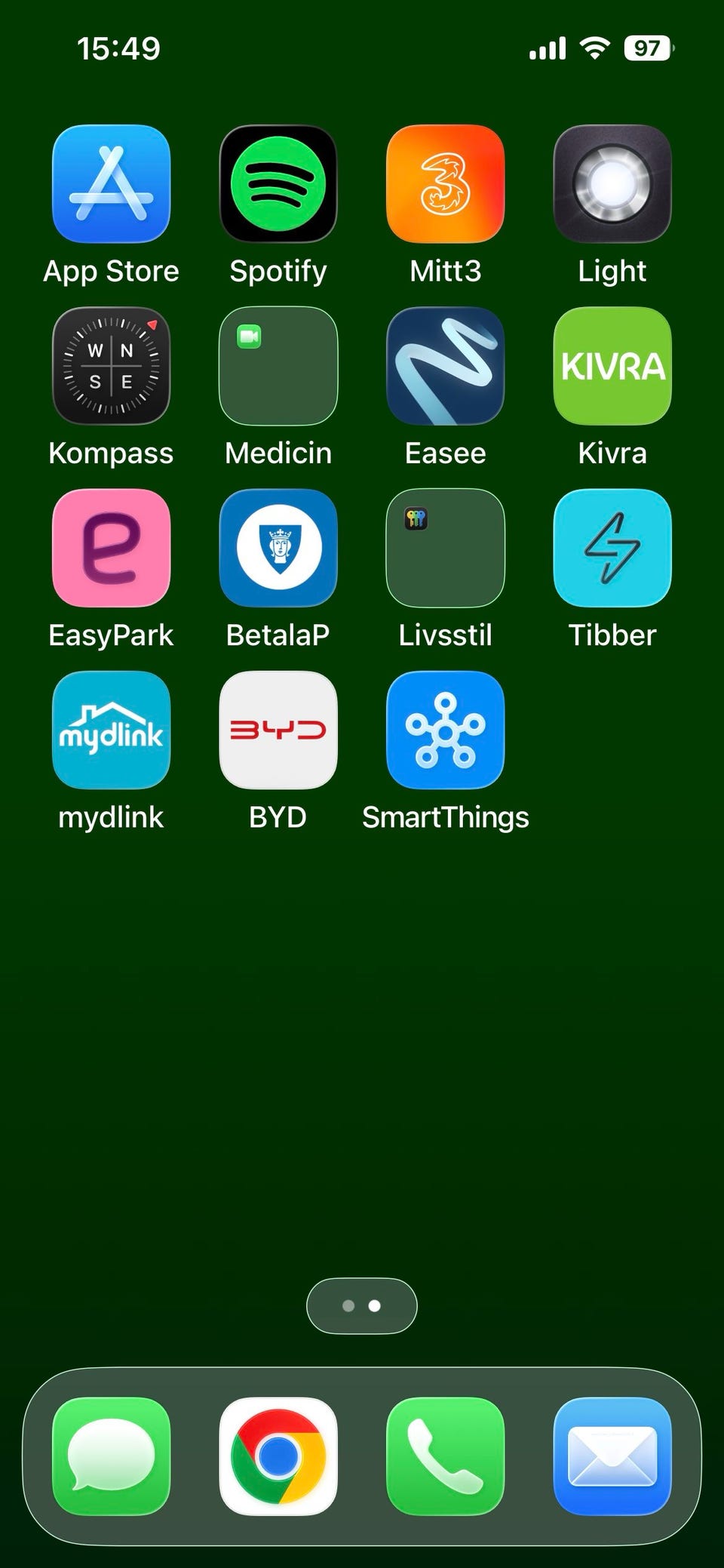Launch mydlink
The image size is (724, 1568).
(x=112, y=730)
